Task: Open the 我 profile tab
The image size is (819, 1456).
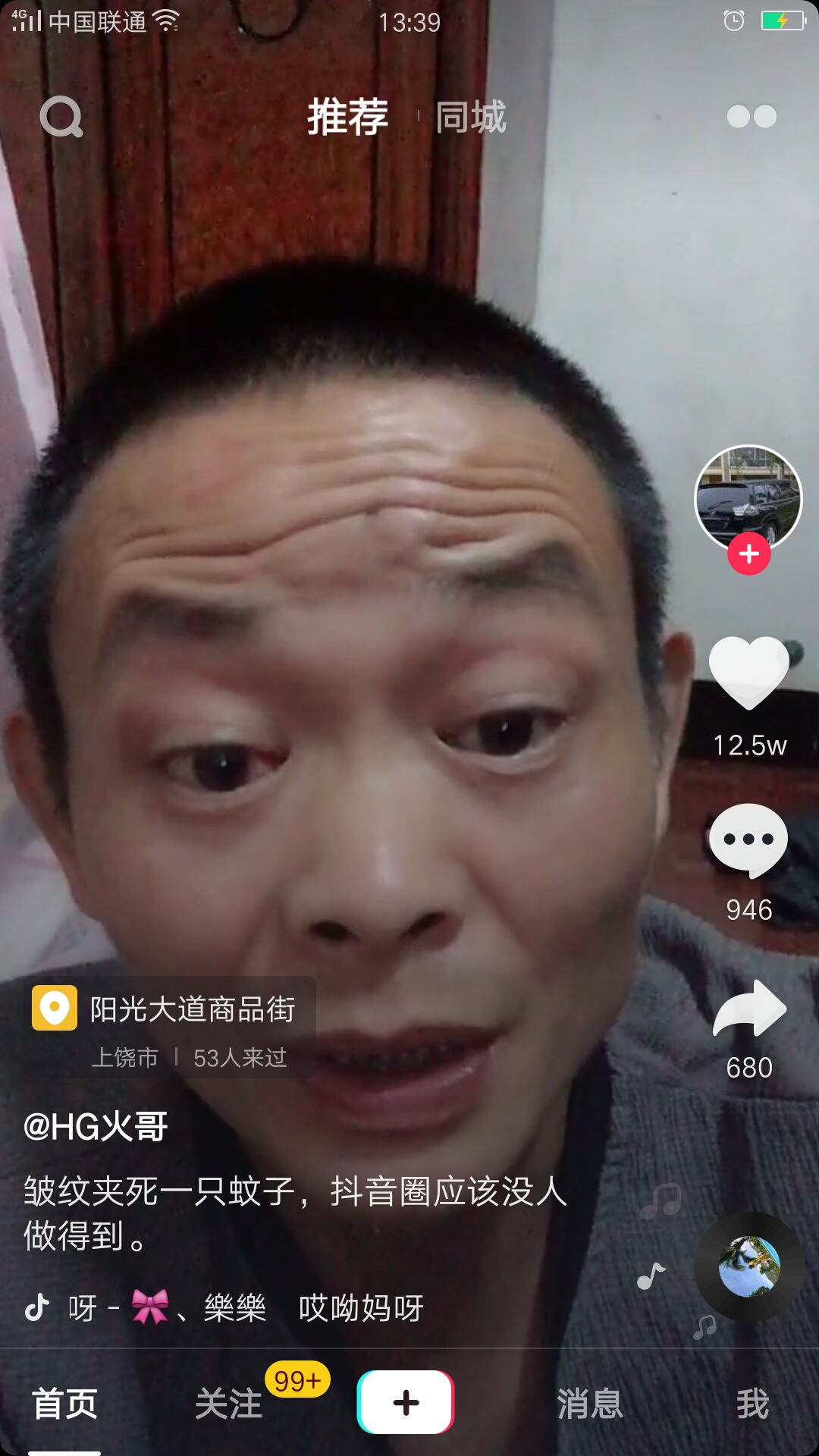Action: (752, 1404)
